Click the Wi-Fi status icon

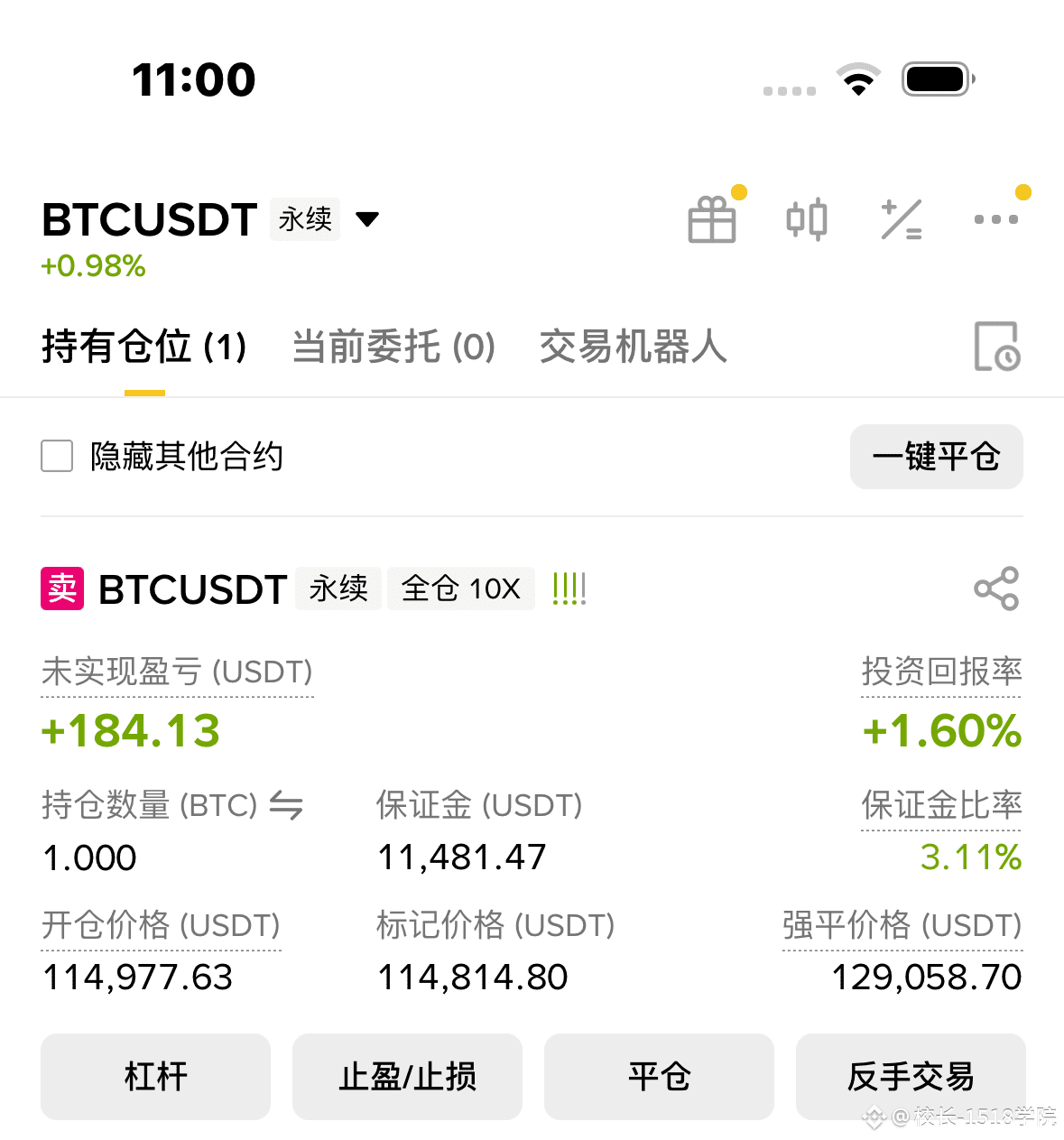click(859, 79)
